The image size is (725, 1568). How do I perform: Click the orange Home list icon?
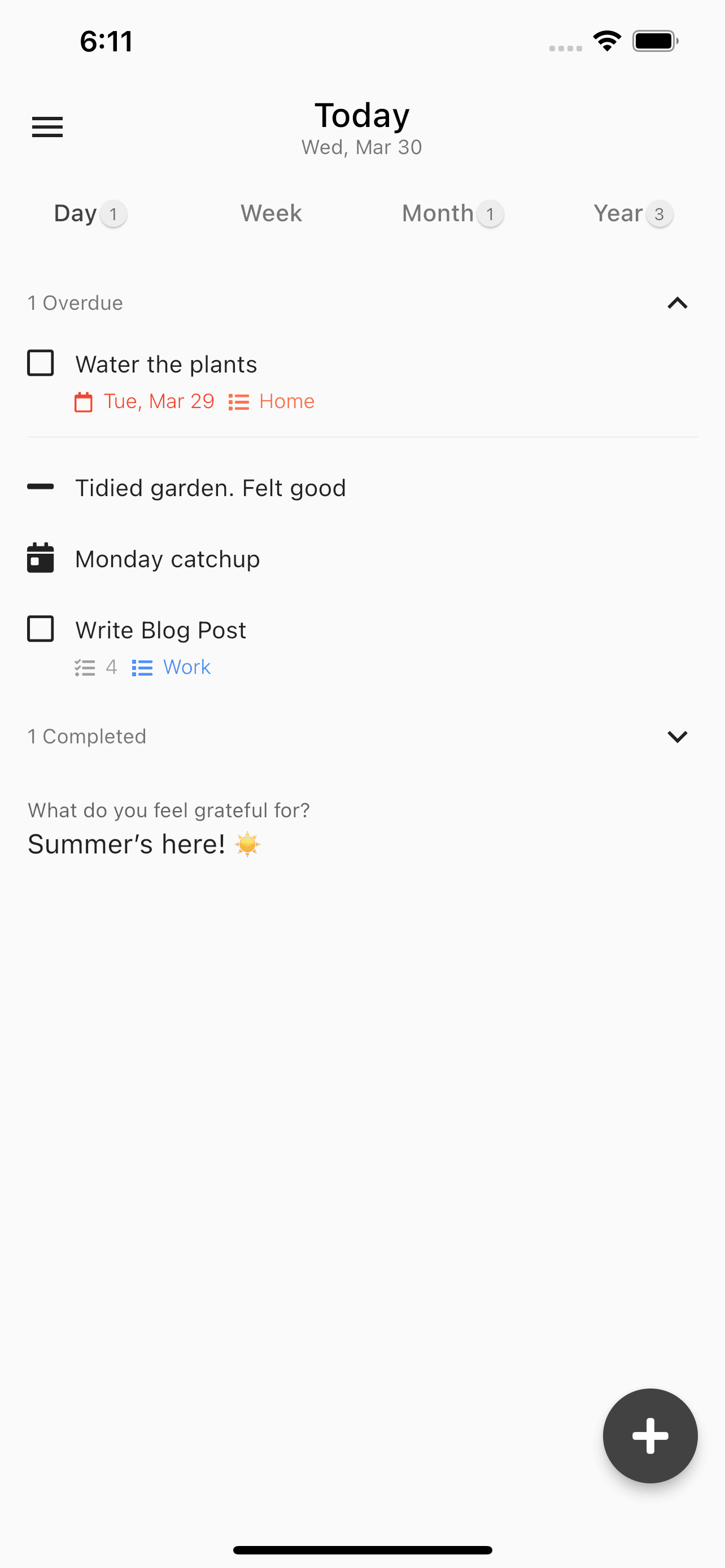[x=238, y=401]
